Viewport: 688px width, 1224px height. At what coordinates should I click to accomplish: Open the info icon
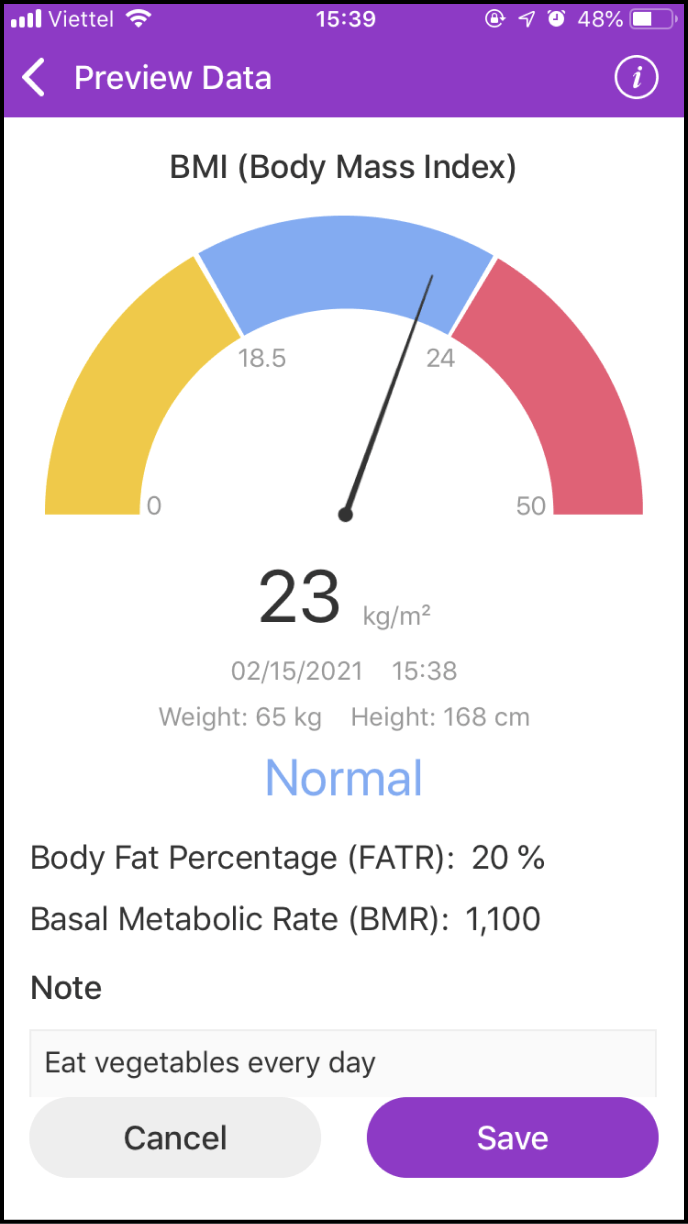coord(636,78)
